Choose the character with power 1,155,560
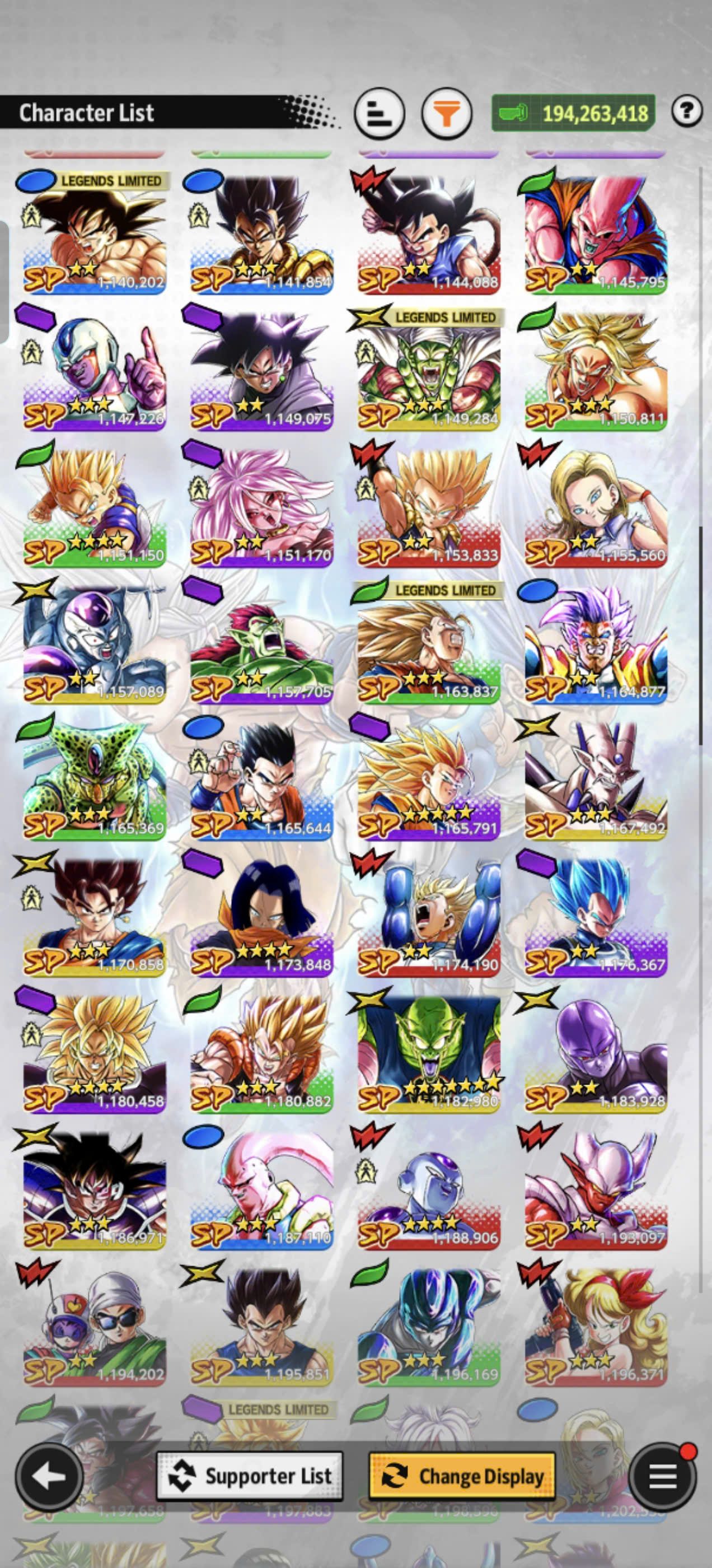This screenshot has width=712, height=1568. (596, 507)
